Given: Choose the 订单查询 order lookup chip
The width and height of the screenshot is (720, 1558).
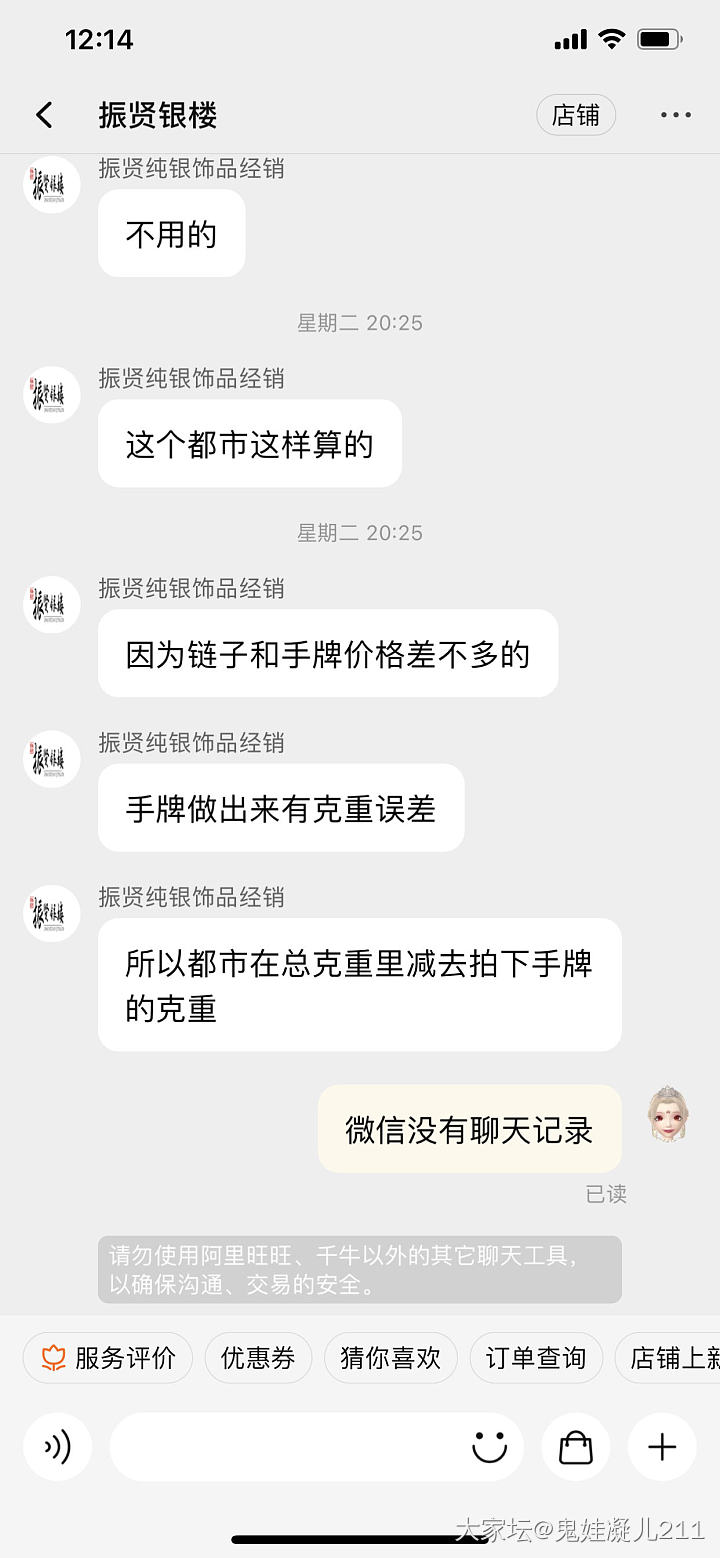Looking at the screenshot, I should pos(536,1357).
